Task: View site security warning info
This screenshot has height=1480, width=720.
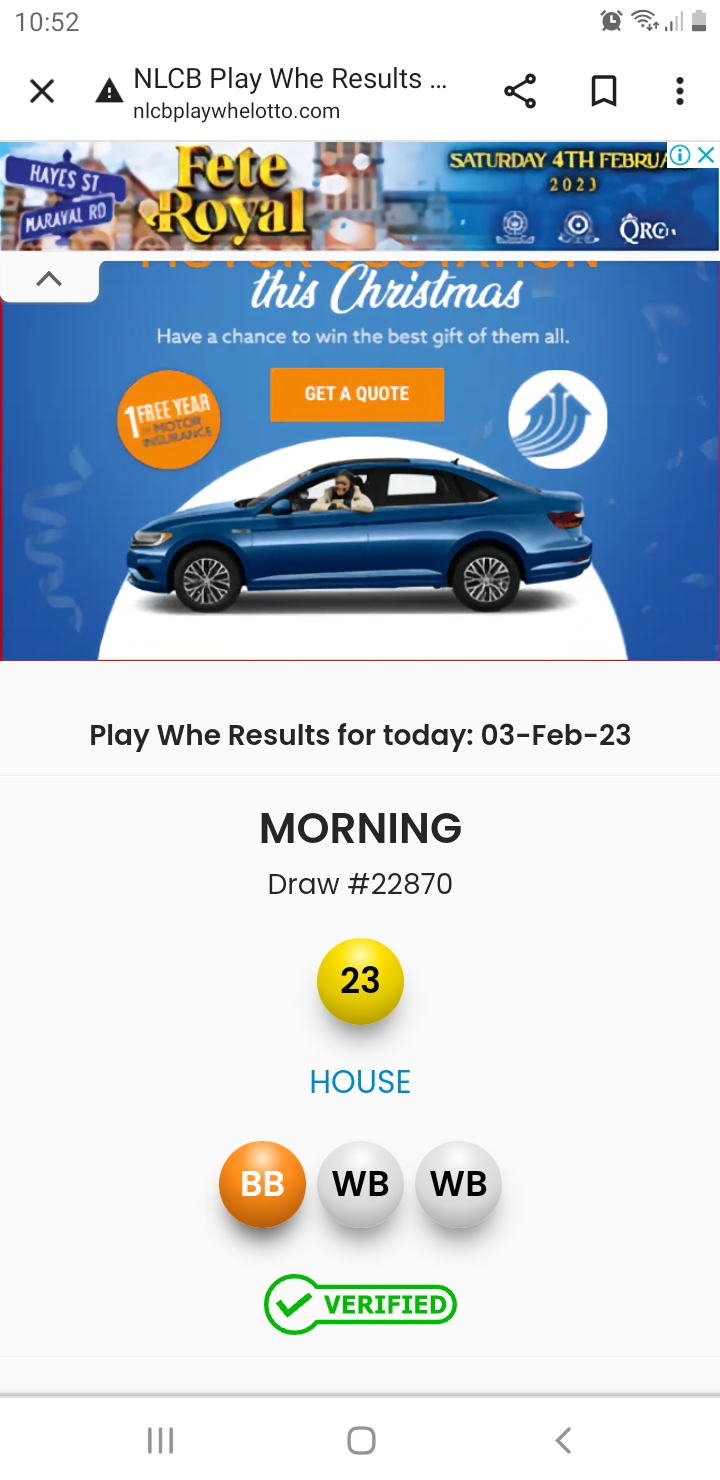Action: [x=108, y=93]
